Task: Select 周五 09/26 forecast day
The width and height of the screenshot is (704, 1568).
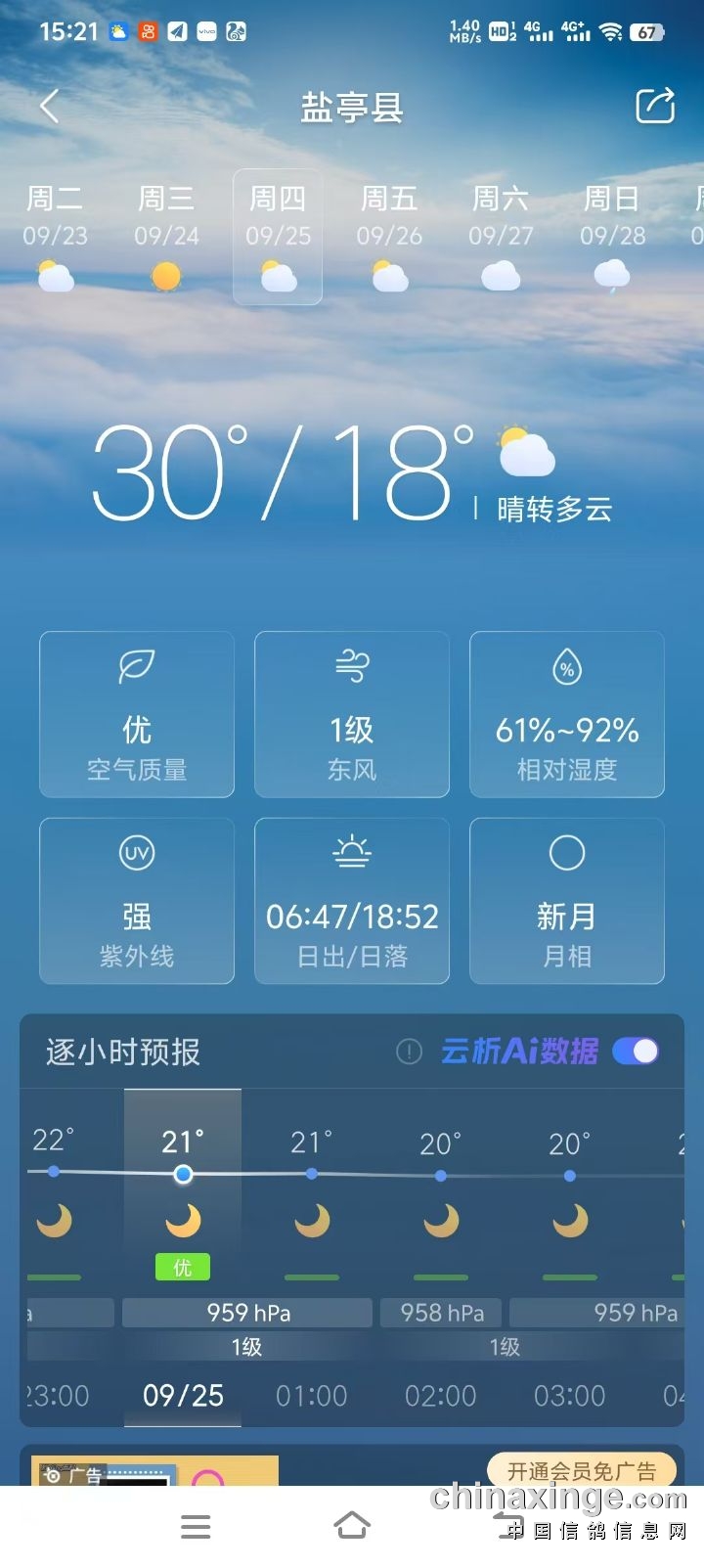Action: tap(389, 237)
